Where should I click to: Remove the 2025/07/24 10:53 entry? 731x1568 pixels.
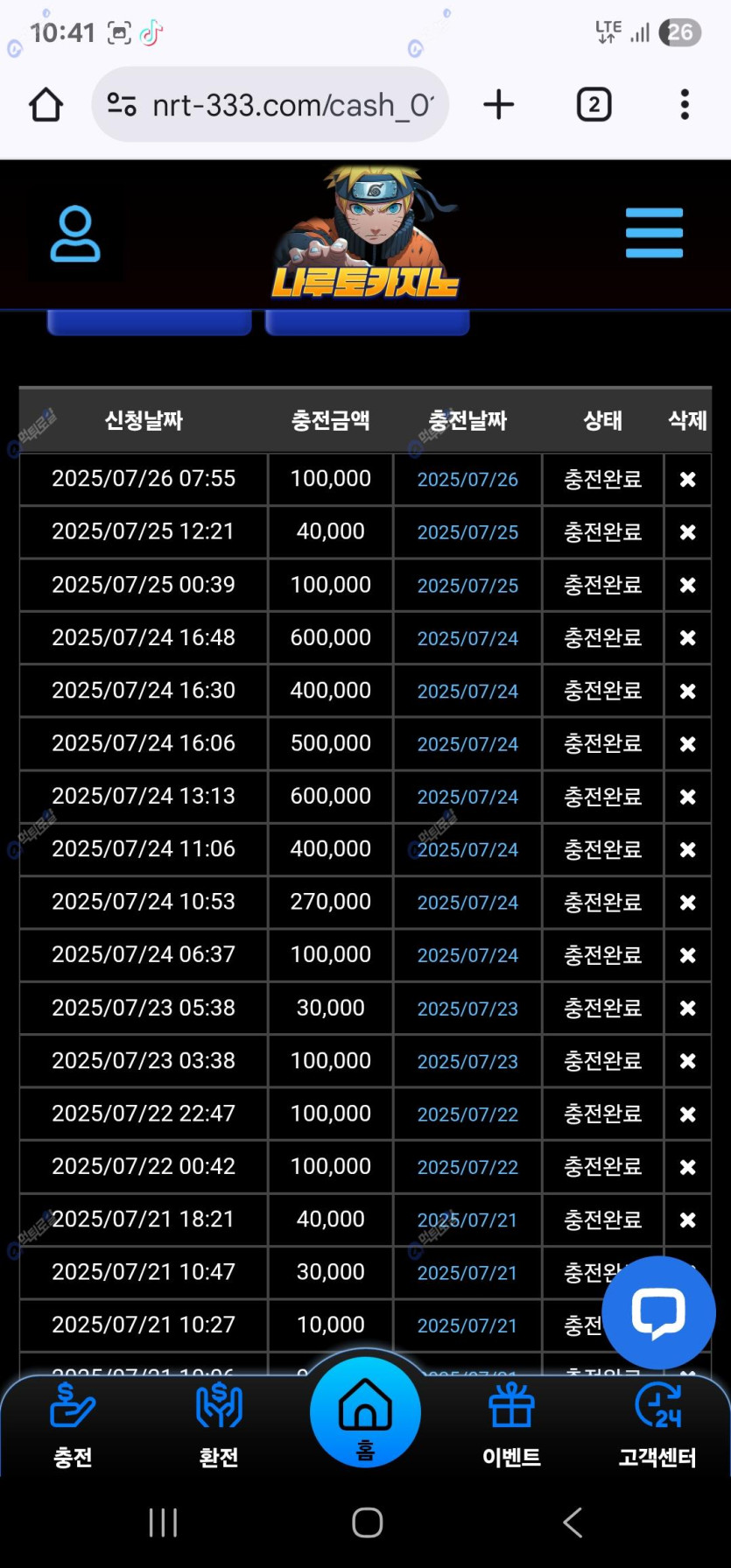pyautogui.click(x=687, y=903)
